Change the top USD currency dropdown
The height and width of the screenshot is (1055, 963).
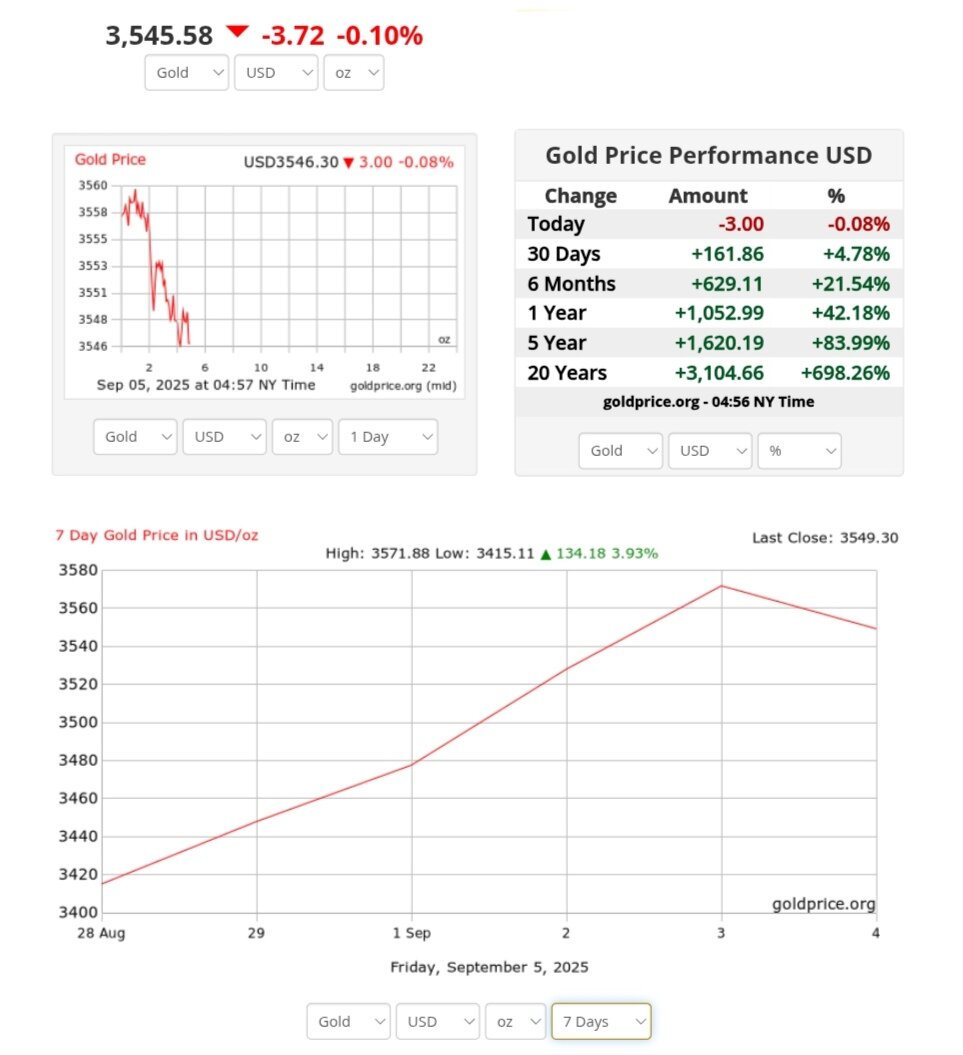pyautogui.click(x=276, y=73)
